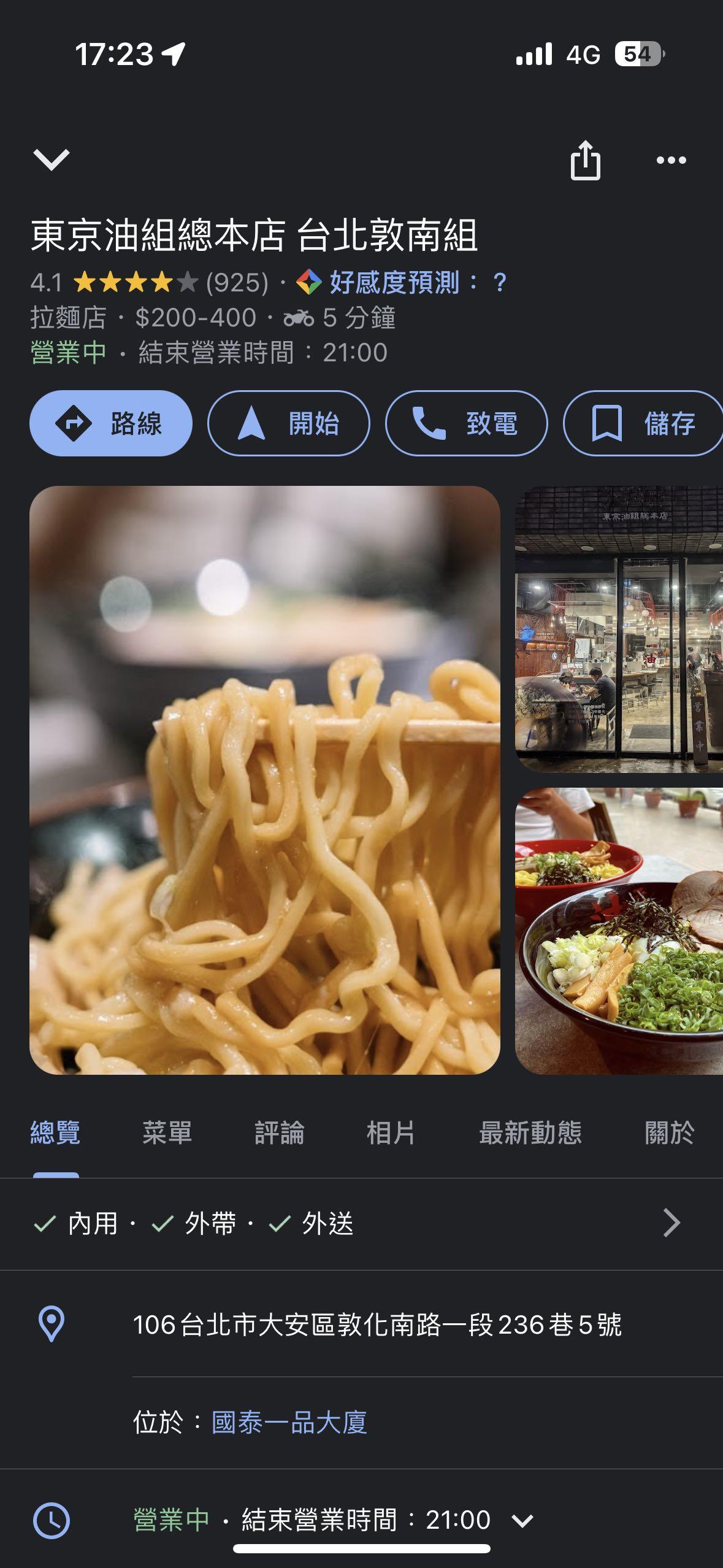
Task: Open the large noodle photo
Action: click(x=264, y=780)
